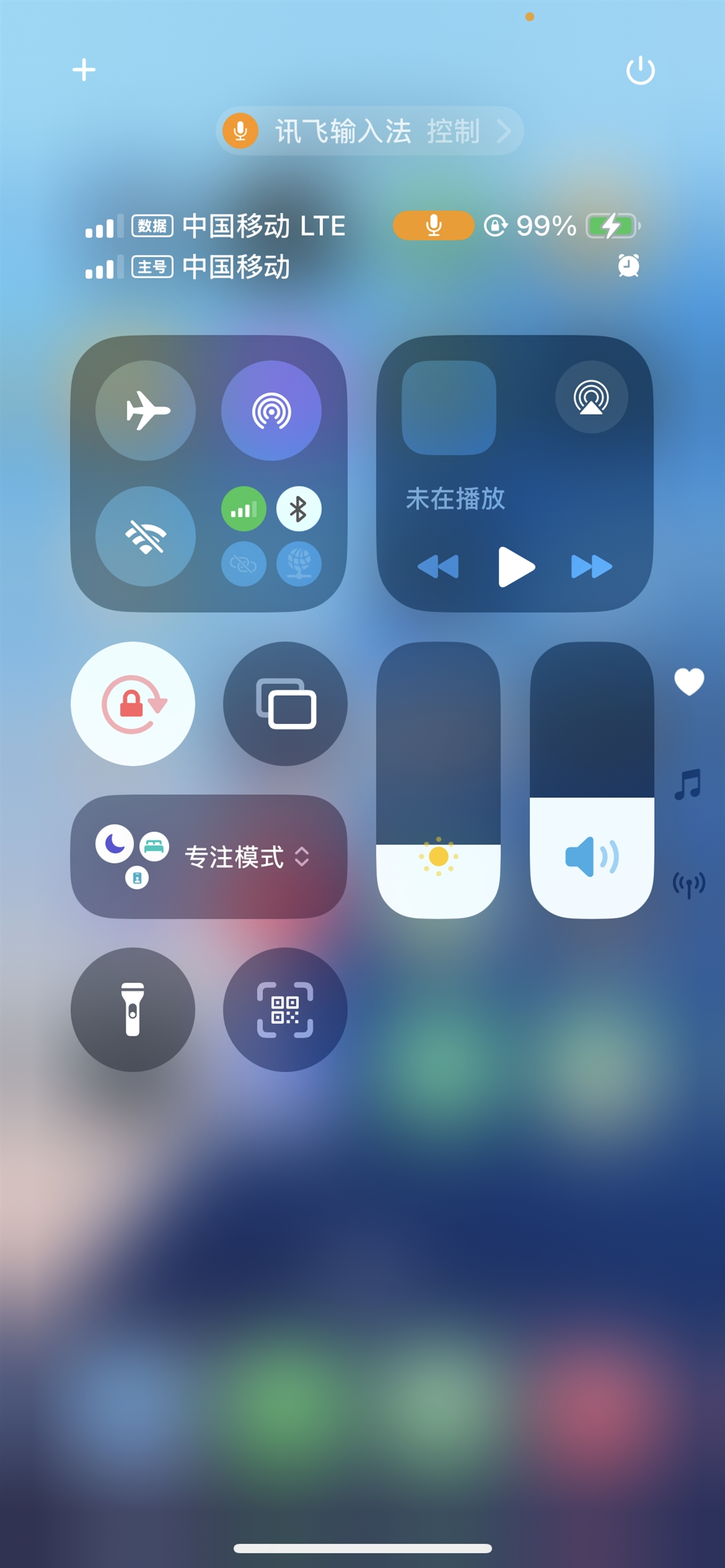The height and width of the screenshot is (1568, 725).
Task: Add a control with the plus icon
Action: click(84, 70)
